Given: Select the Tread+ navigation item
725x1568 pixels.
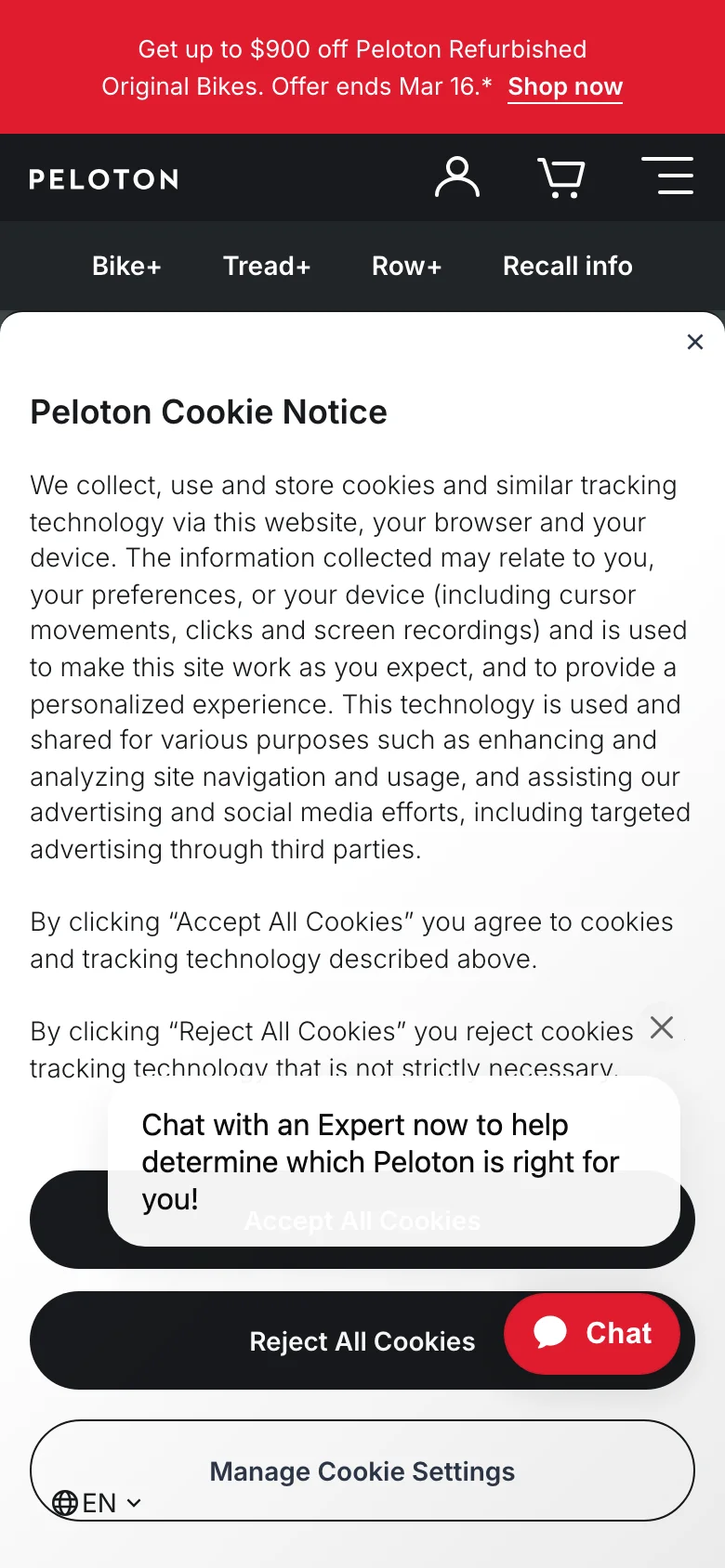Looking at the screenshot, I should 267,266.
